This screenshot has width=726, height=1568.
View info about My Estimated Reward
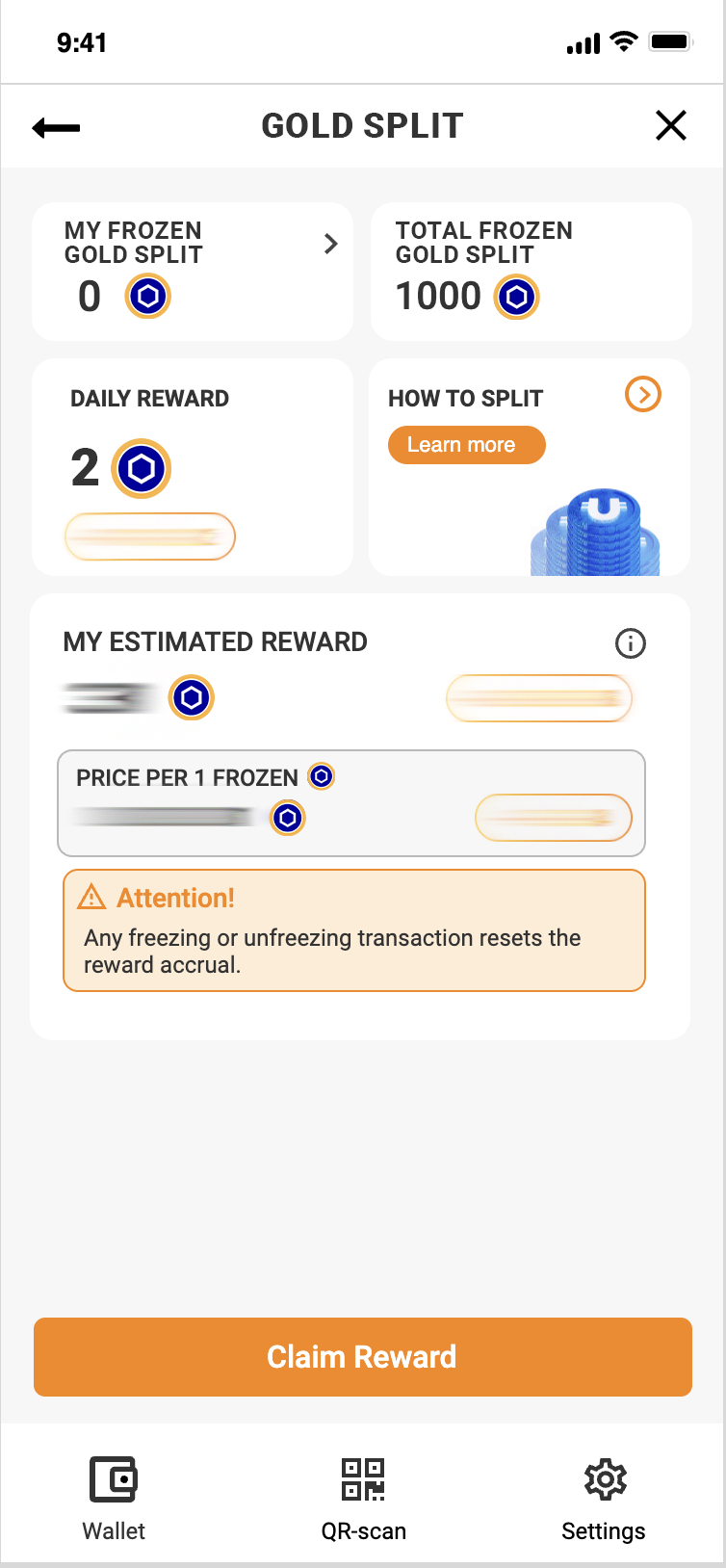click(630, 643)
